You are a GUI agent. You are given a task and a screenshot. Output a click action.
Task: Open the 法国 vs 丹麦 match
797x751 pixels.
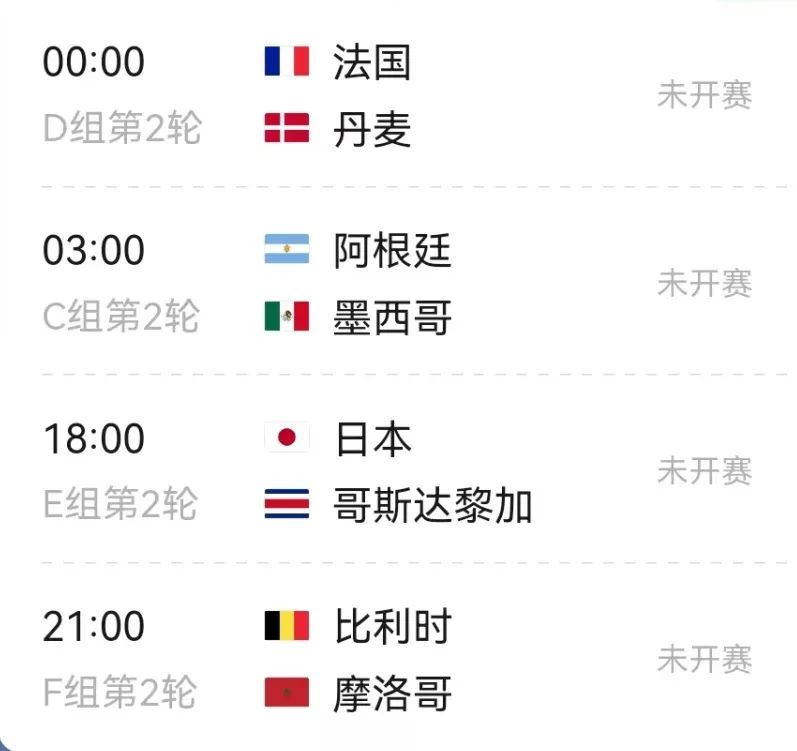coord(398,96)
